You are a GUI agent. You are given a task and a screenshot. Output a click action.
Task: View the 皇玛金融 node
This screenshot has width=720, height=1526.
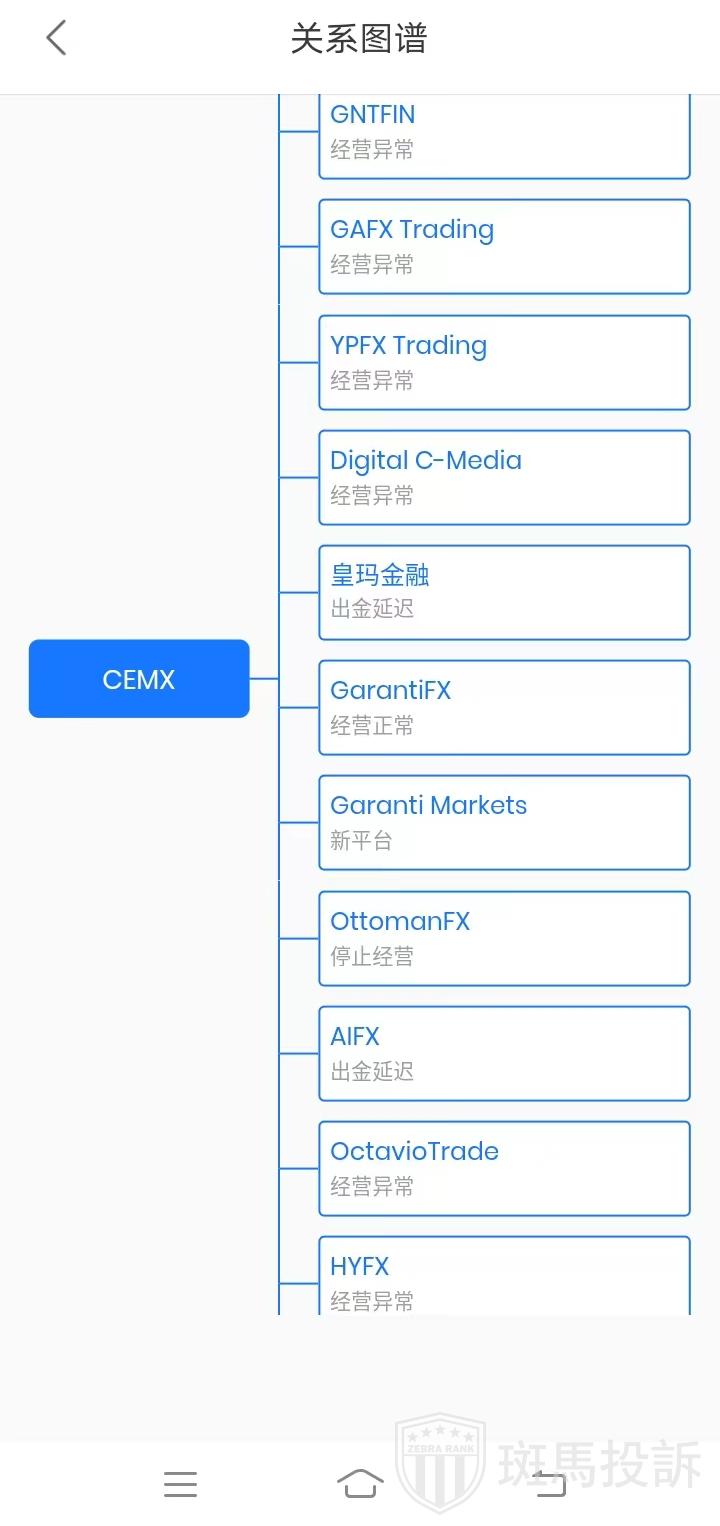tap(504, 592)
